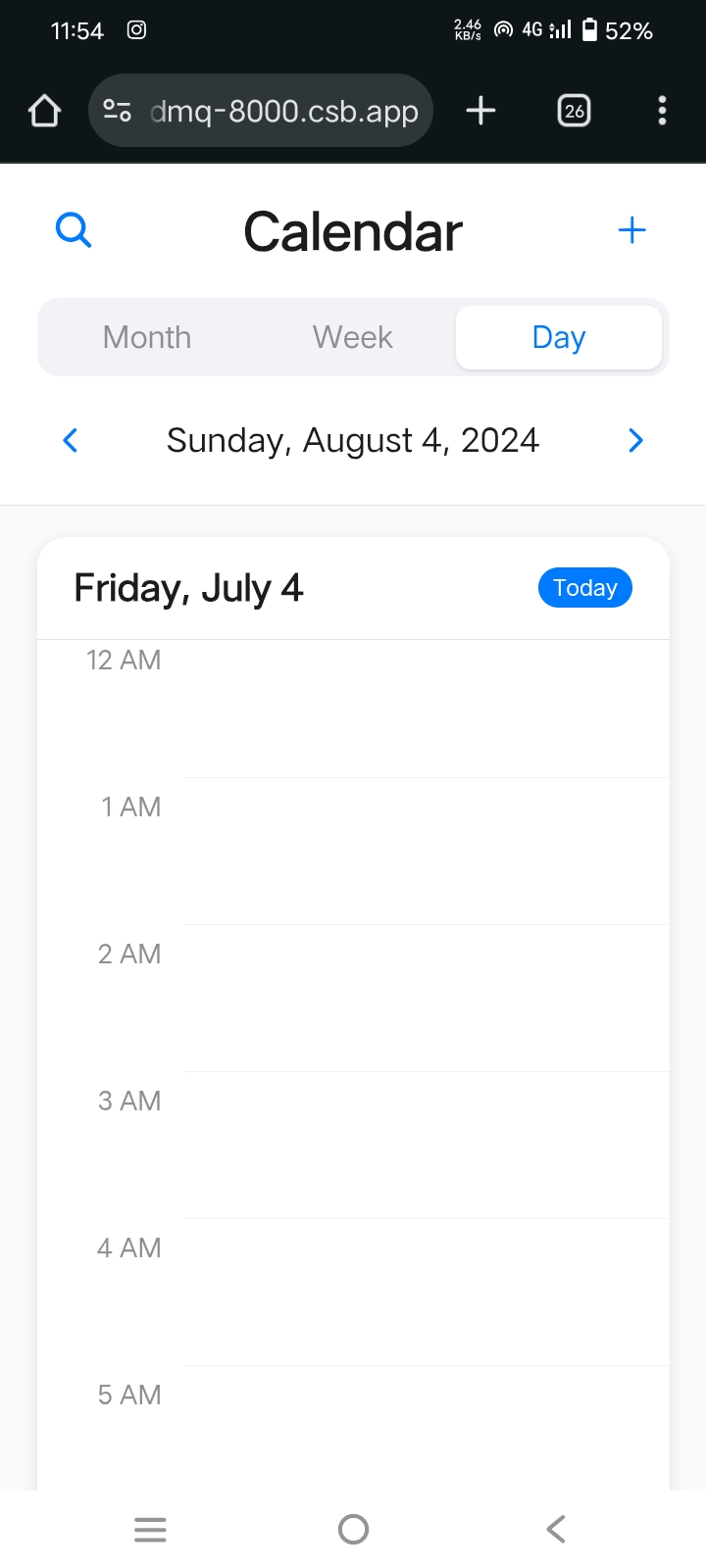Switch to the Month view
This screenshot has height=1568, width=706.
pyautogui.click(x=147, y=338)
